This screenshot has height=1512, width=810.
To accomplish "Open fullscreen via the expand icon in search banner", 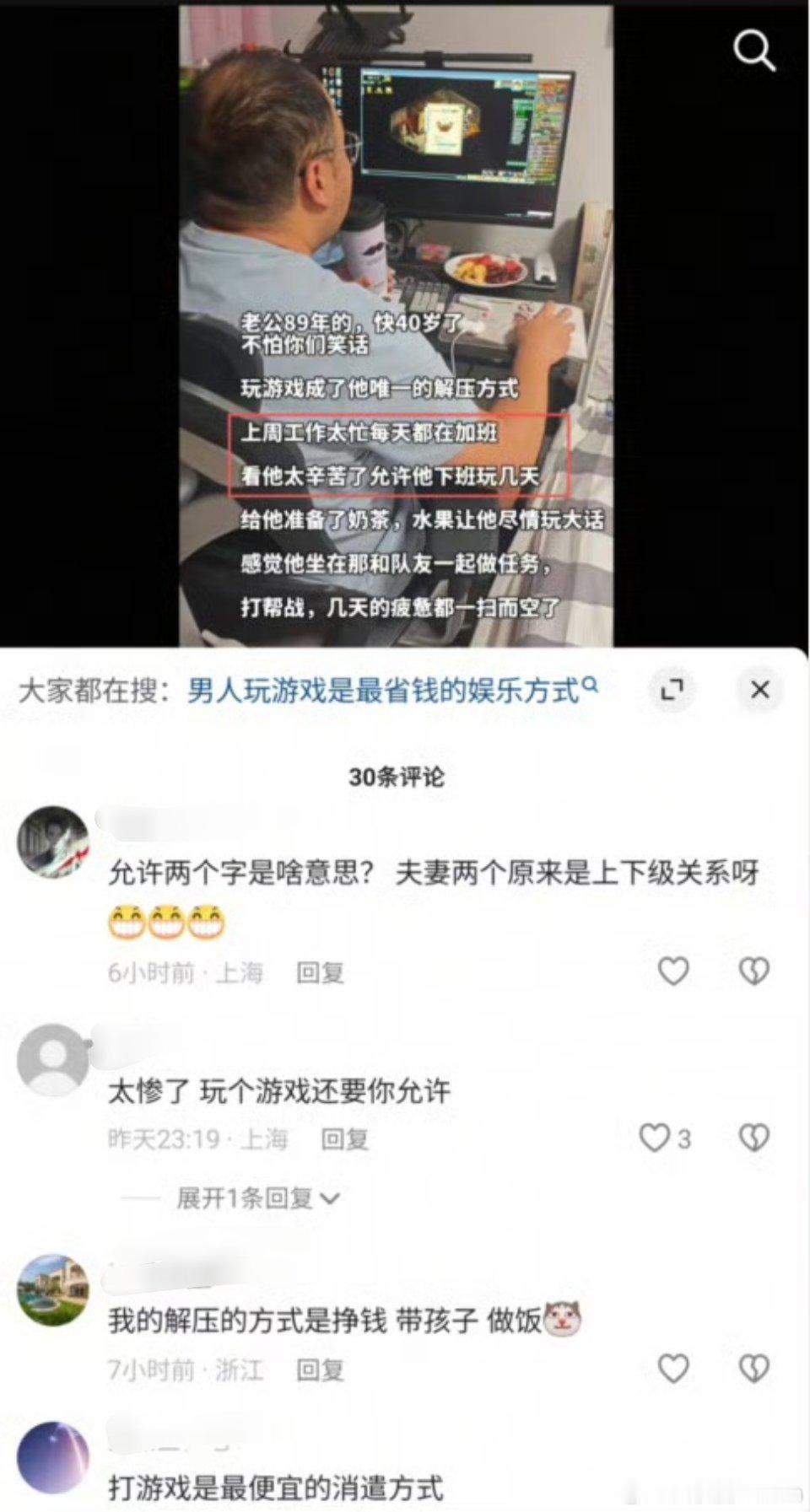I will pos(672,690).
